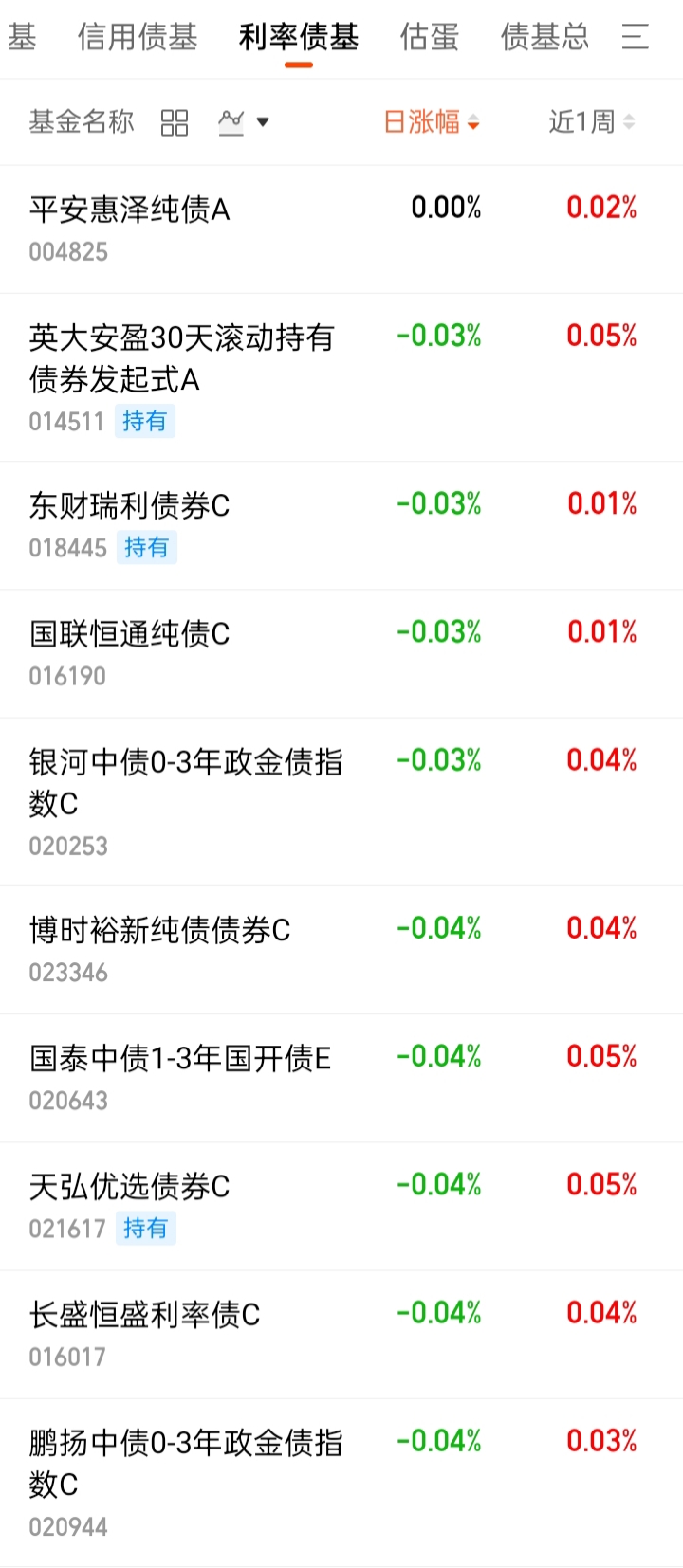The height and width of the screenshot is (1568, 683).
Task: Switch to the 债基总 tab
Action: click(545, 37)
